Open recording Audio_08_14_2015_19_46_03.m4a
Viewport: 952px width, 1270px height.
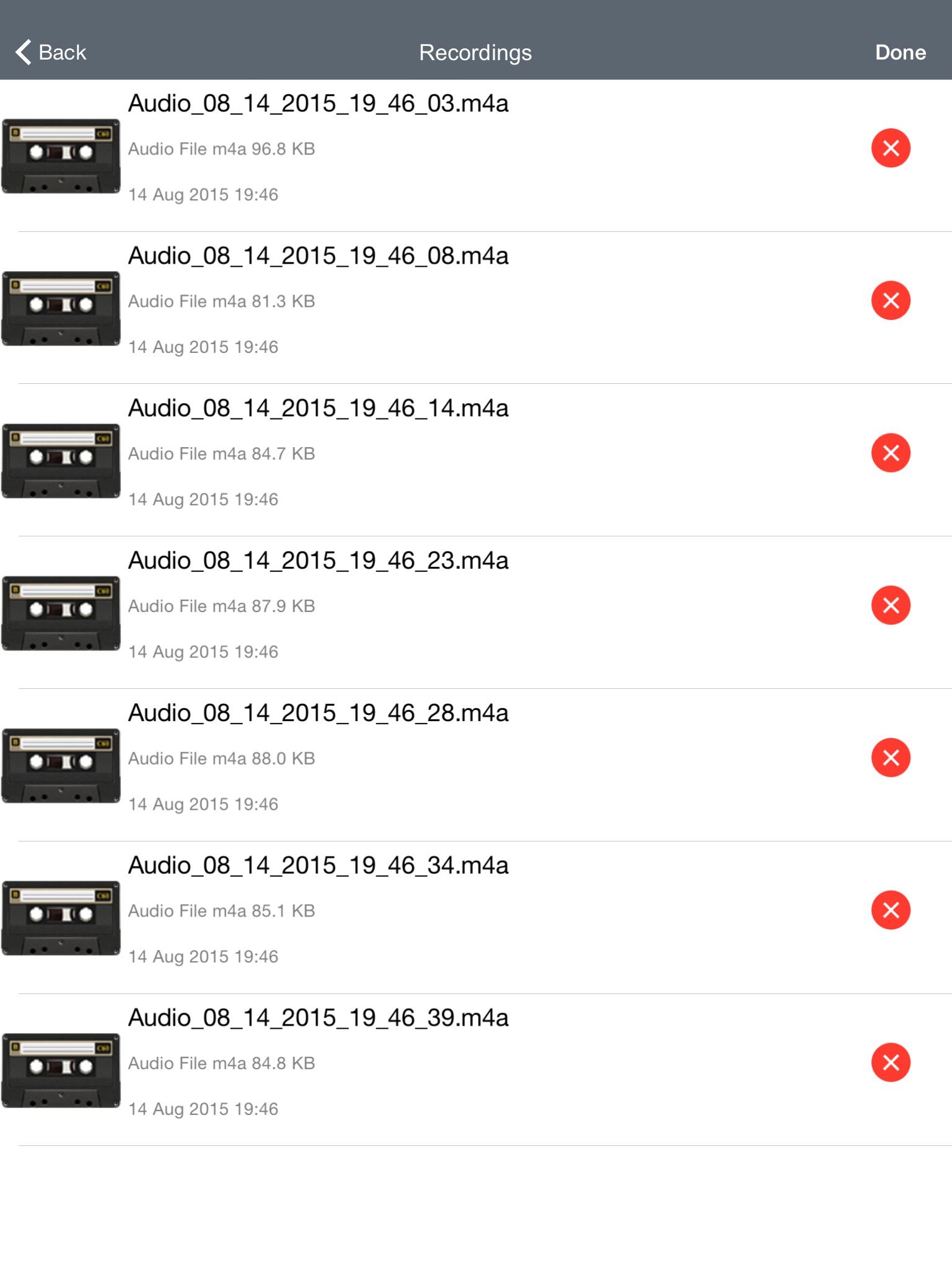318,104
